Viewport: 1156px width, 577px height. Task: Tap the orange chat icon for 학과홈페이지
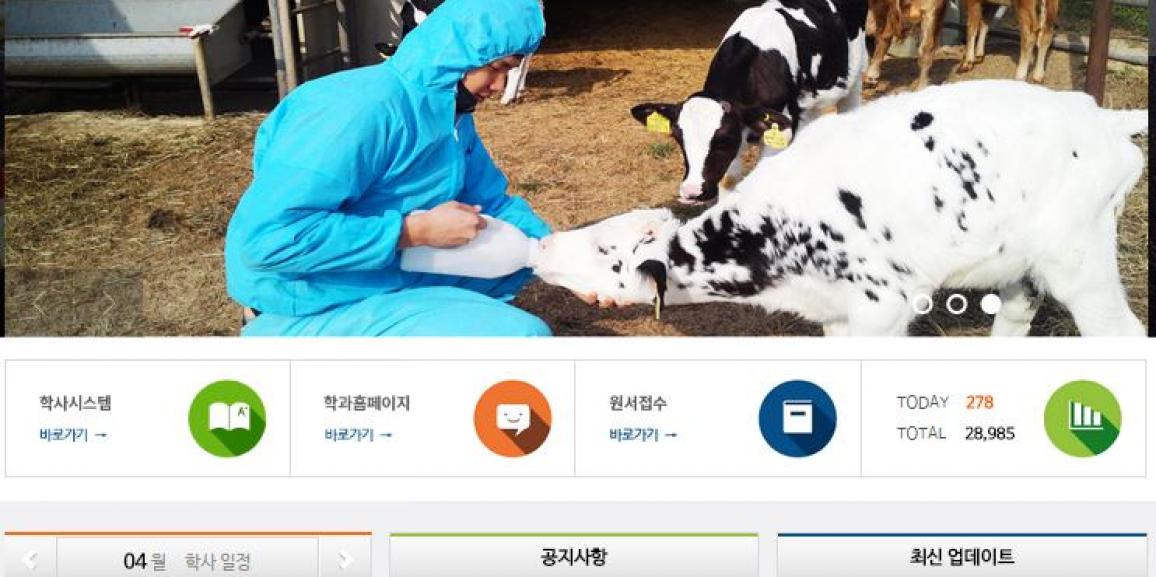coord(512,418)
